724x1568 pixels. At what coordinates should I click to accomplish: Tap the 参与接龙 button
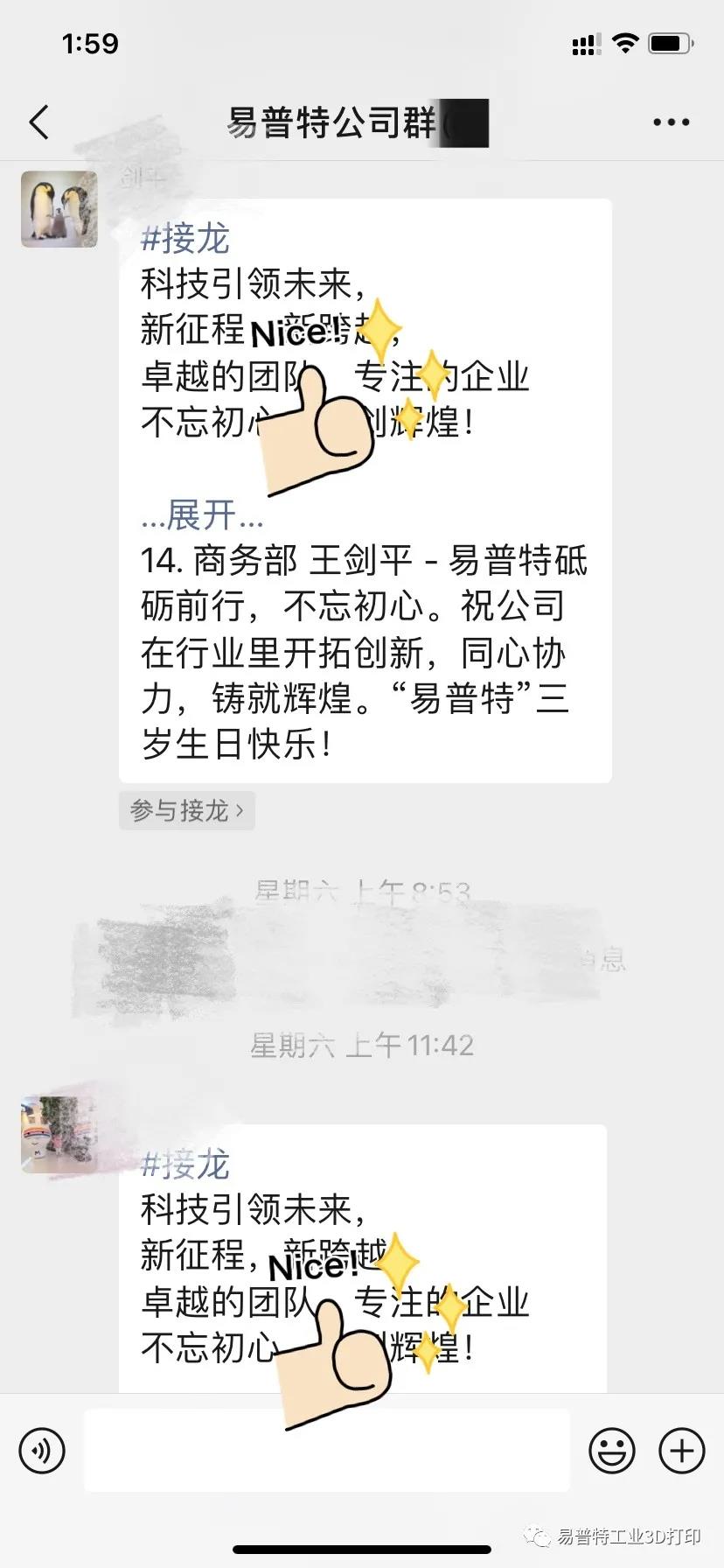point(186,810)
